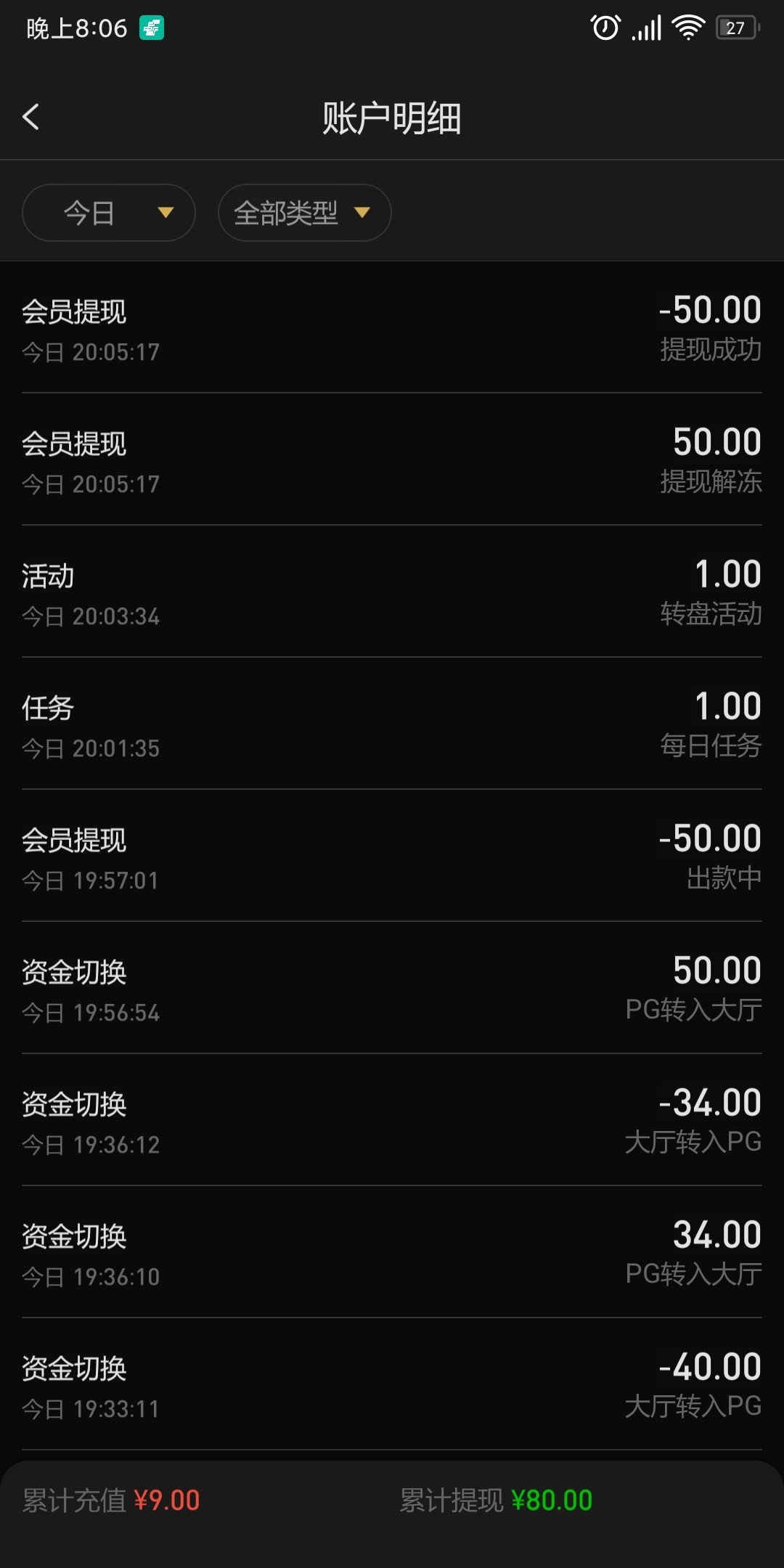Expand the 全部类型 type filter
The width and height of the screenshot is (784, 1568).
[x=304, y=213]
